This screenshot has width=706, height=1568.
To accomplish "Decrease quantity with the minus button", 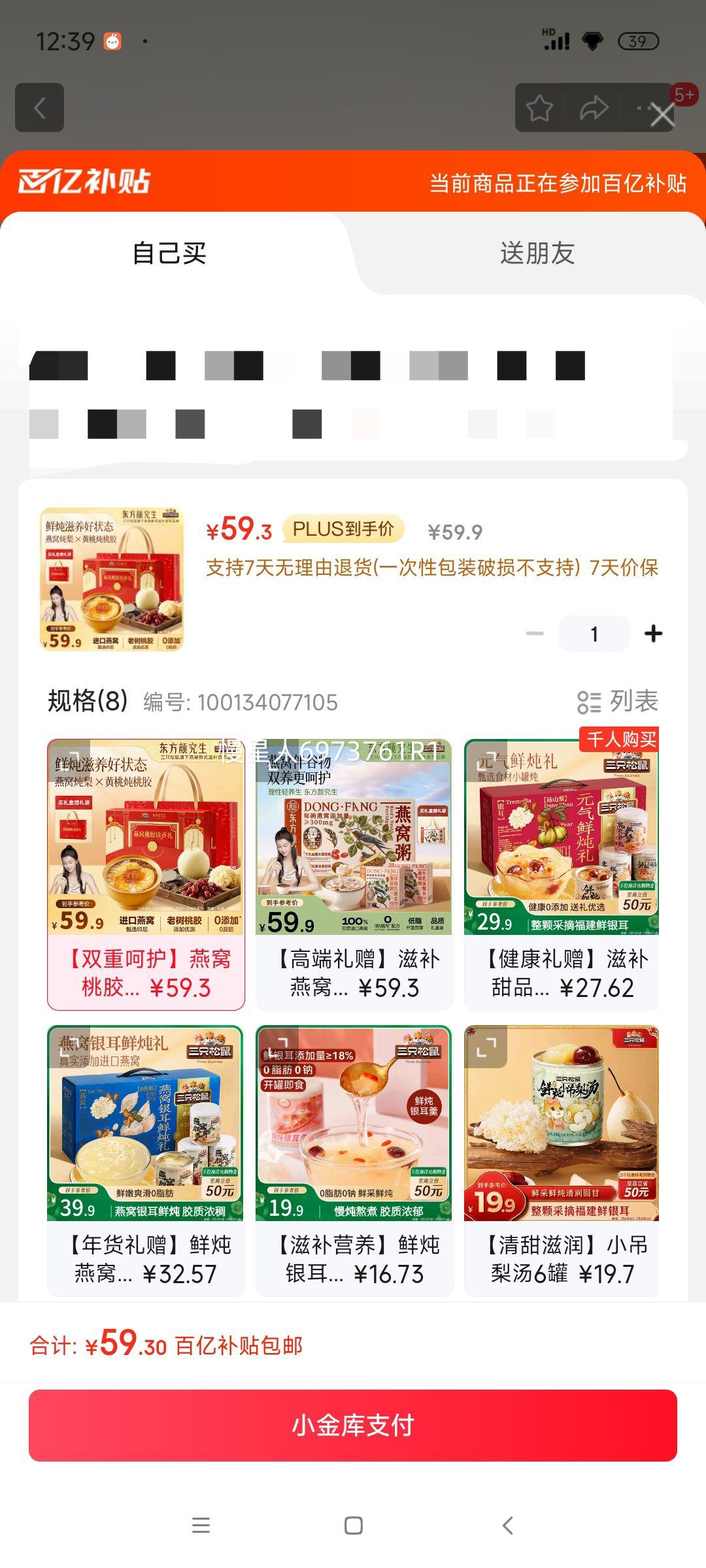I will pyautogui.click(x=535, y=633).
